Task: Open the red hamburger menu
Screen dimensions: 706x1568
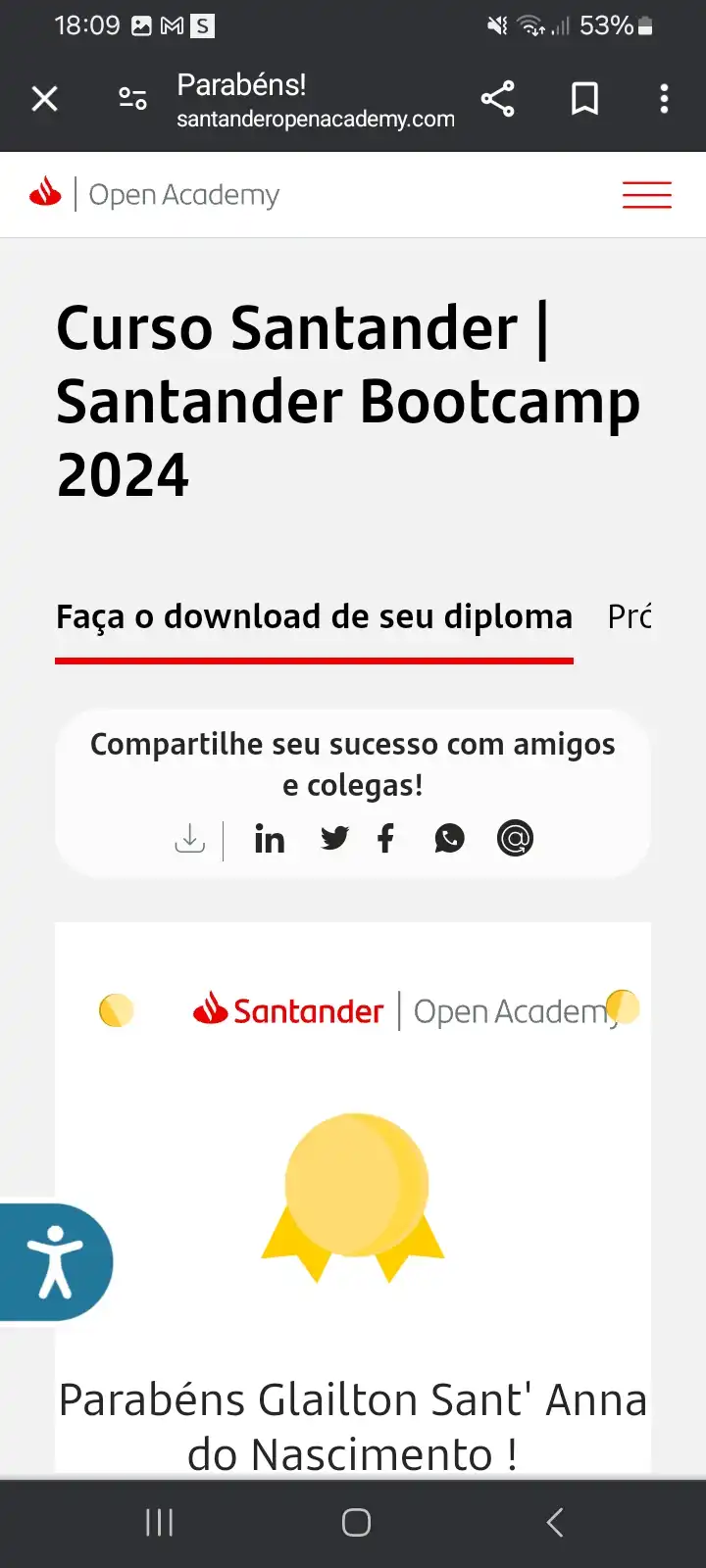Action: click(x=647, y=195)
